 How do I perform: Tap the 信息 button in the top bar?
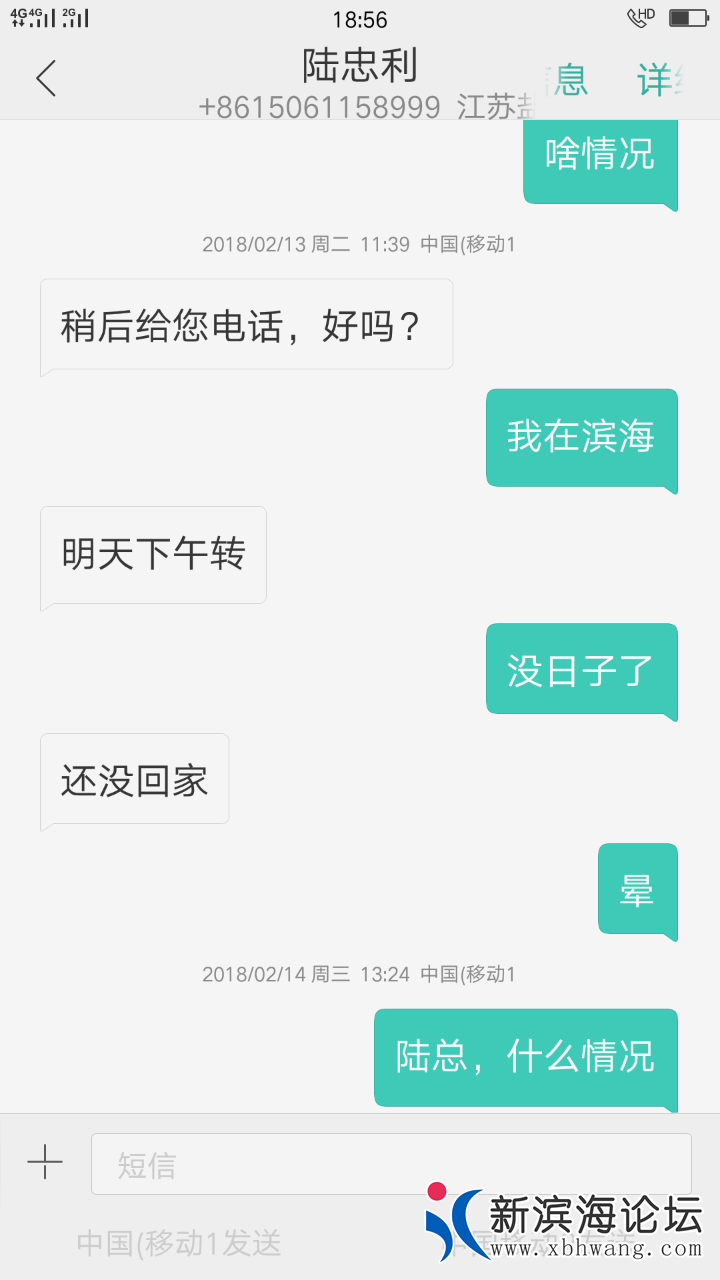pyautogui.click(x=566, y=80)
